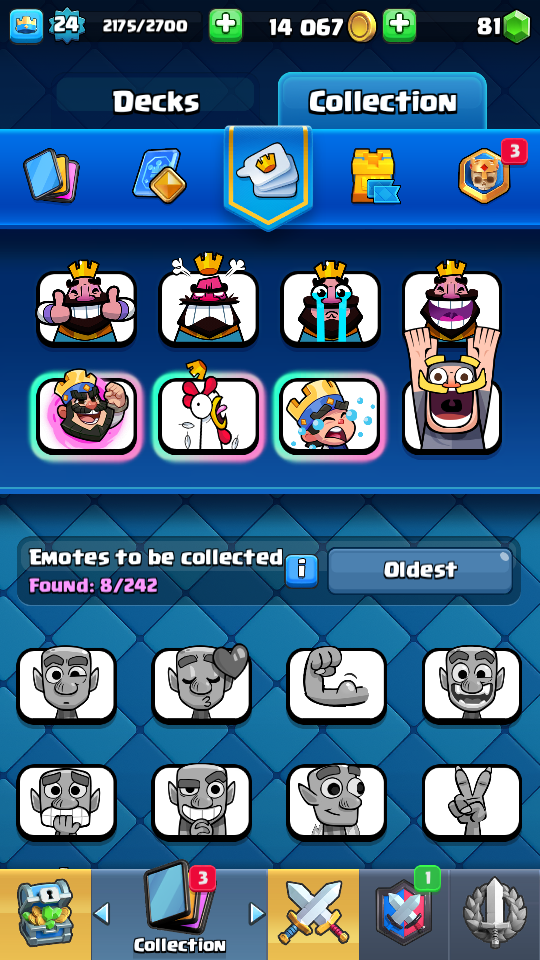Screen dimensions: 540x960
Task: Open the banner badge tab with 3 notifications
Action: tap(487, 174)
